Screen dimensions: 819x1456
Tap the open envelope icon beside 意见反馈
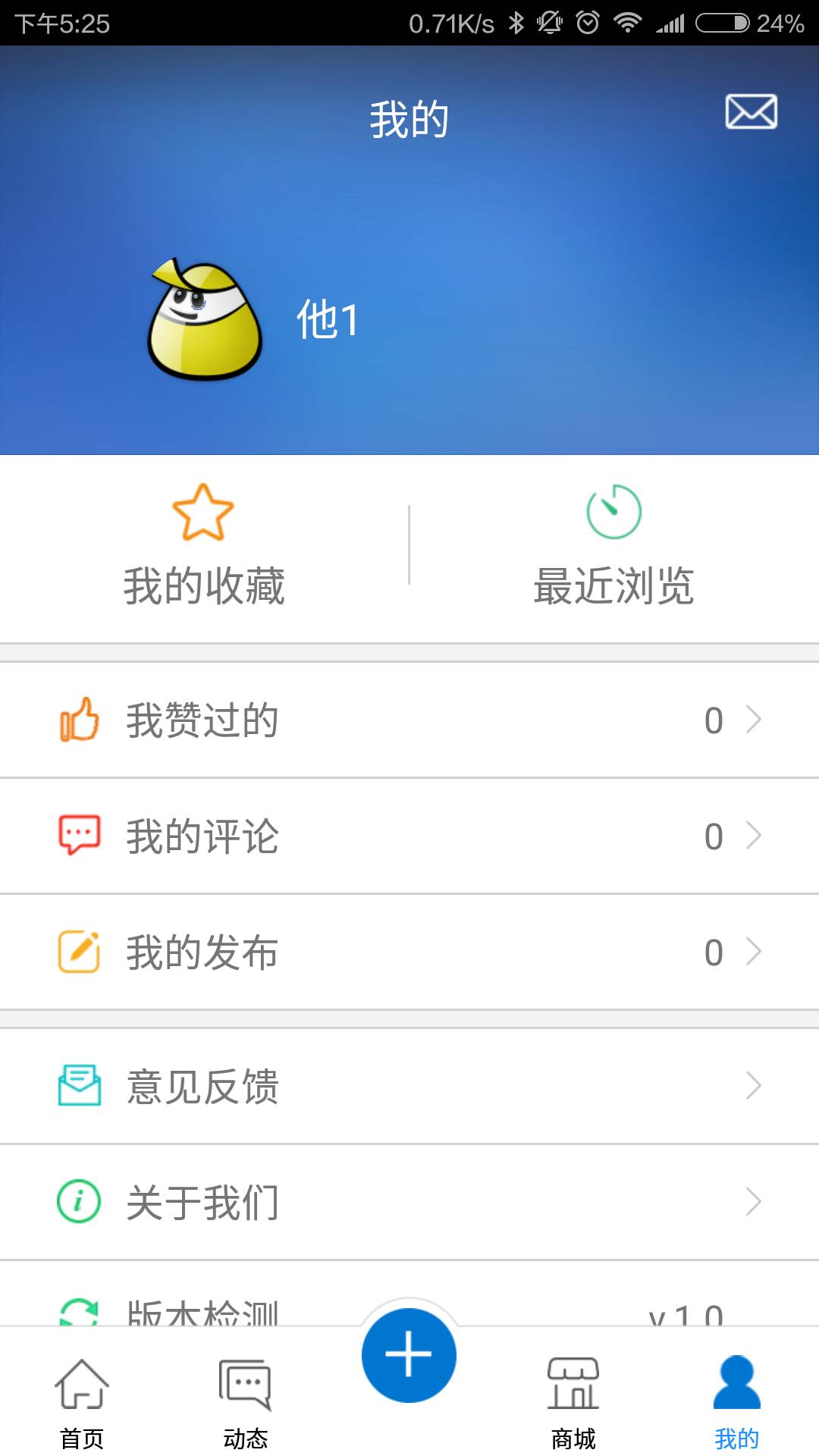(x=80, y=1086)
